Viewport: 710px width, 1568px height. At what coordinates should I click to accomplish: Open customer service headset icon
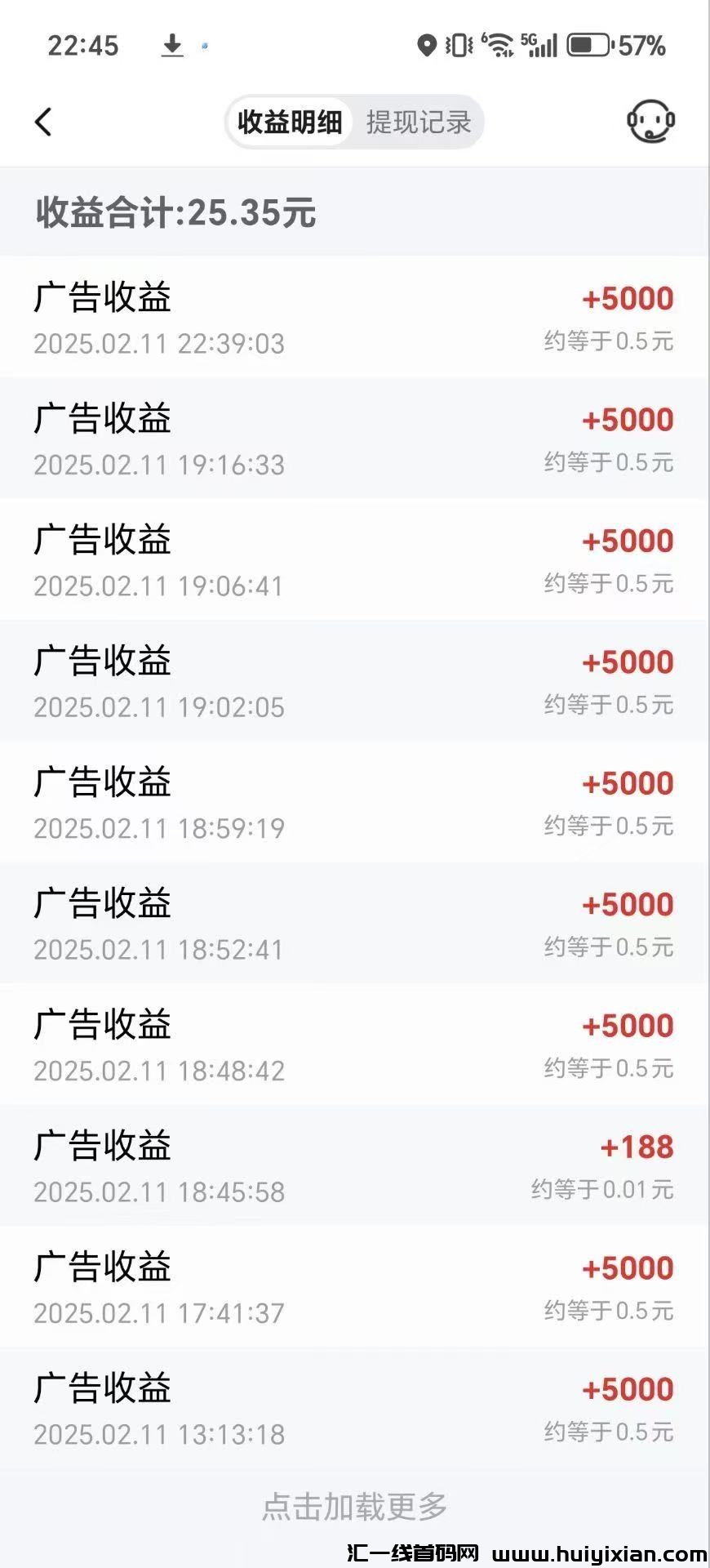[x=650, y=122]
